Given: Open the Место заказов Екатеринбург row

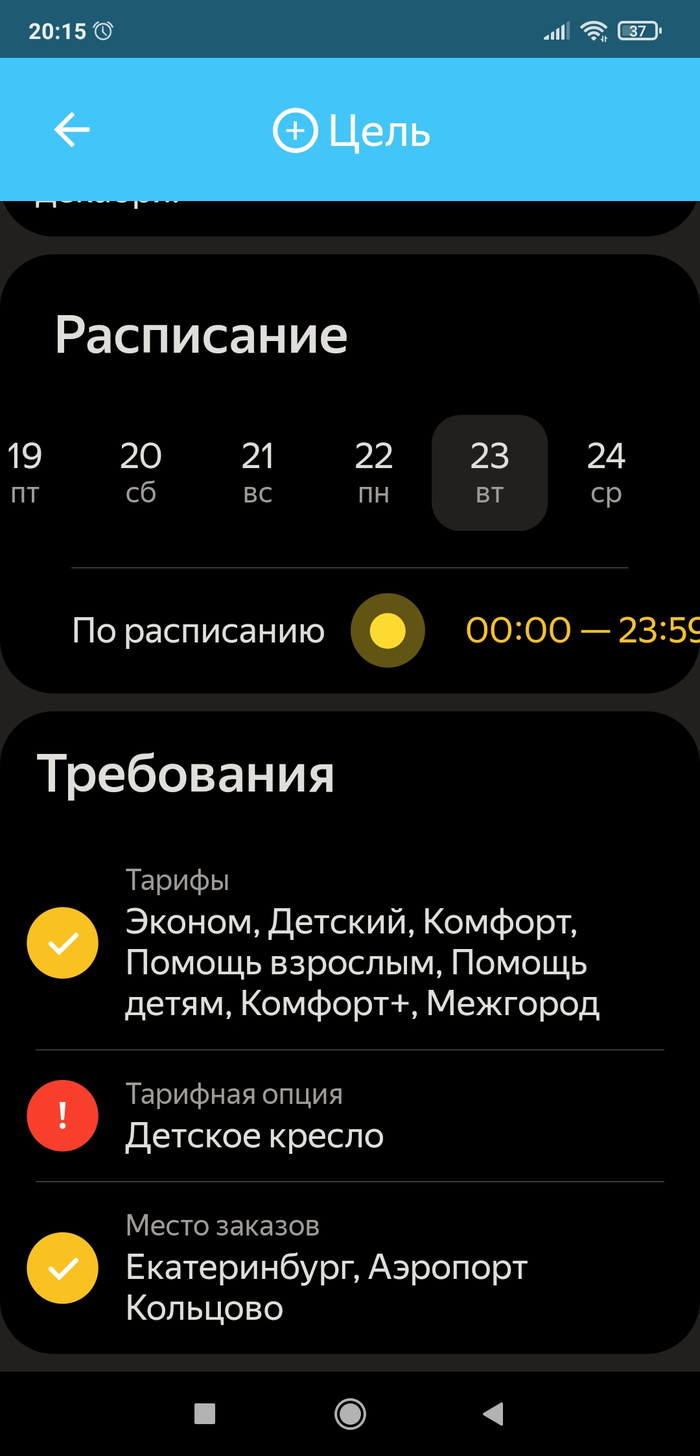Looking at the screenshot, I should (x=350, y=1268).
